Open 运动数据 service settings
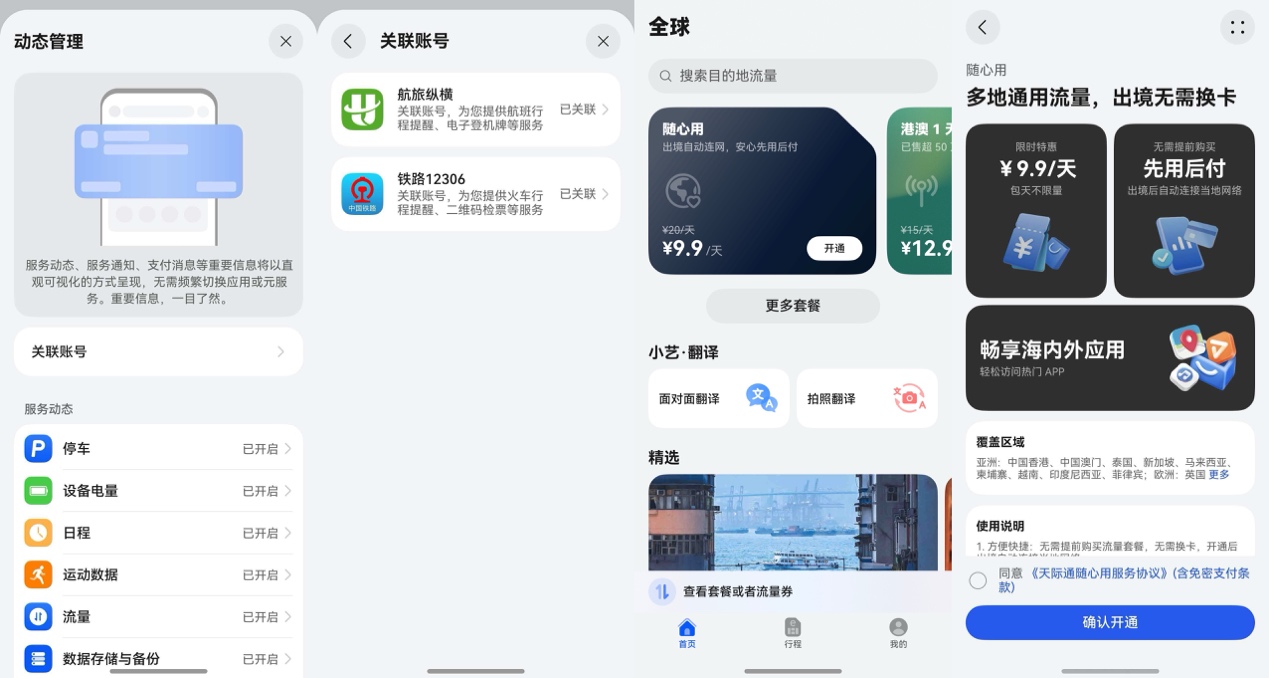 (158, 575)
